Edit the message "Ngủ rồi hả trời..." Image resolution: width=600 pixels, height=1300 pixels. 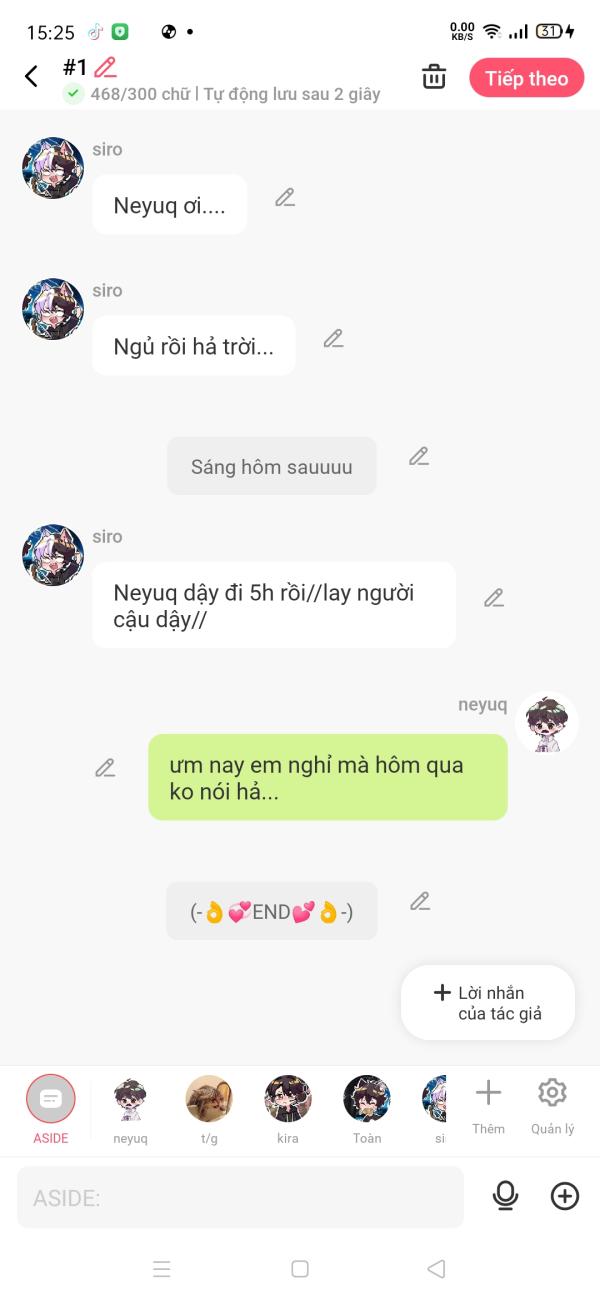click(333, 339)
